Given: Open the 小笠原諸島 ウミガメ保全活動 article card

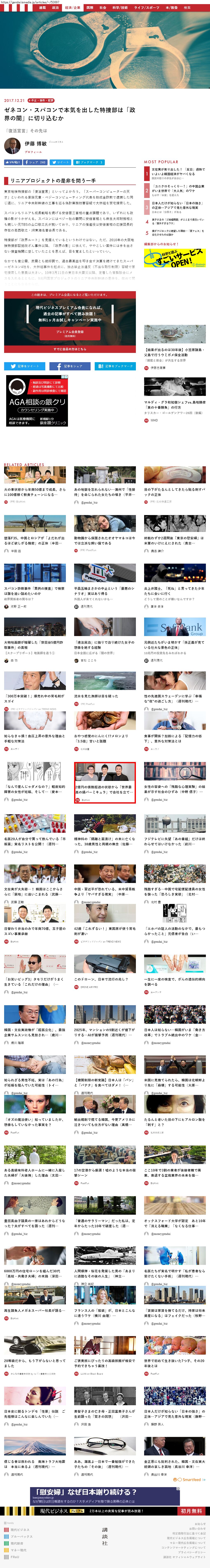Looking at the screenshot, I should (175, 348).
